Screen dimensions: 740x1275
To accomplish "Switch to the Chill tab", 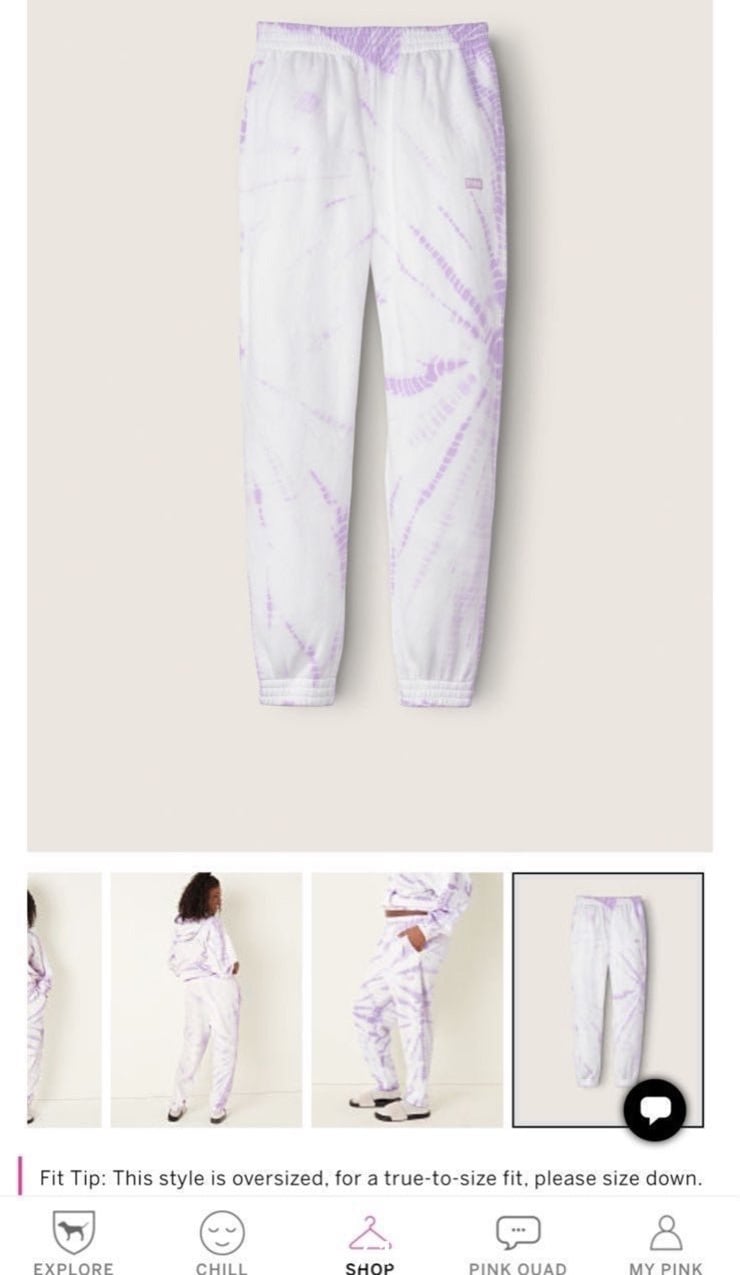I will (221, 1242).
